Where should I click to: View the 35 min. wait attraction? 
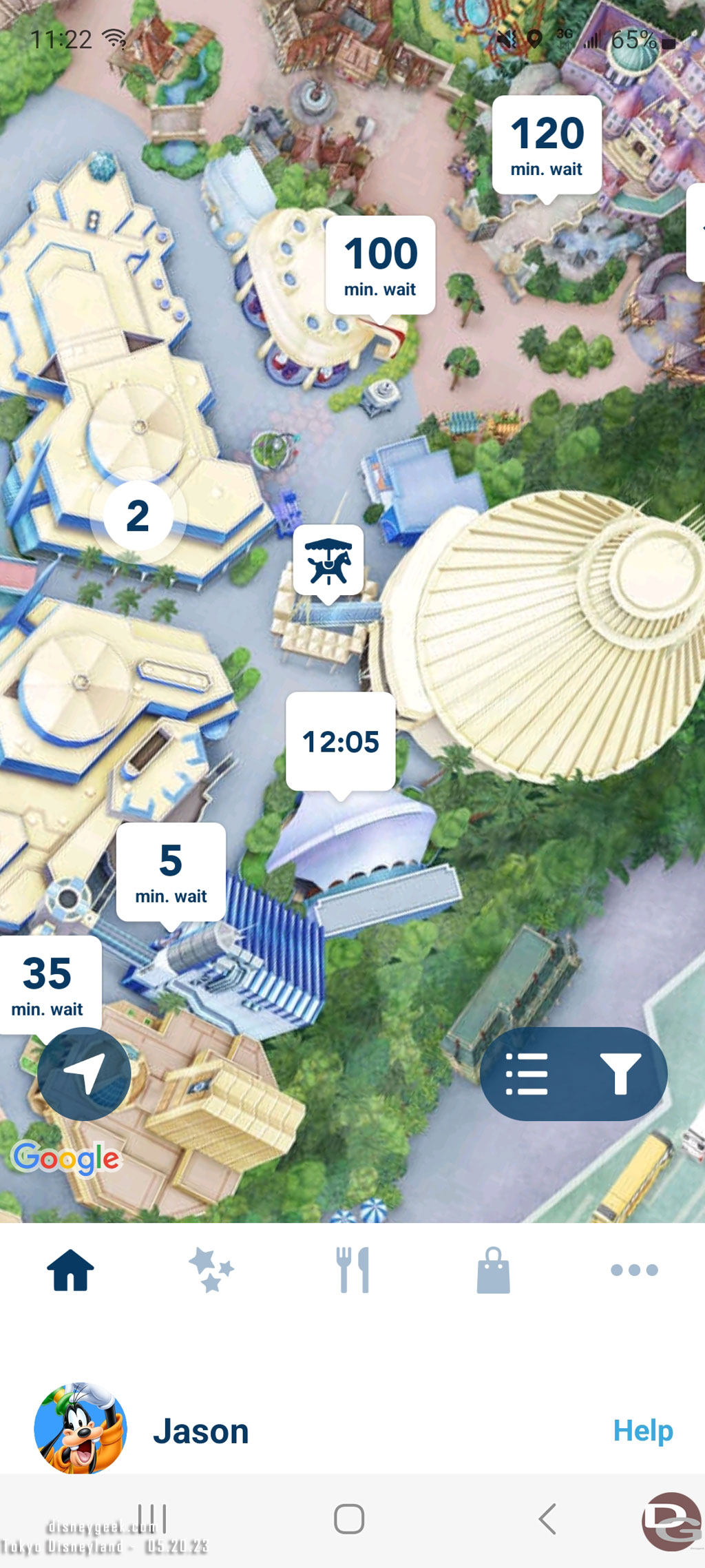pyautogui.click(x=48, y=985)
